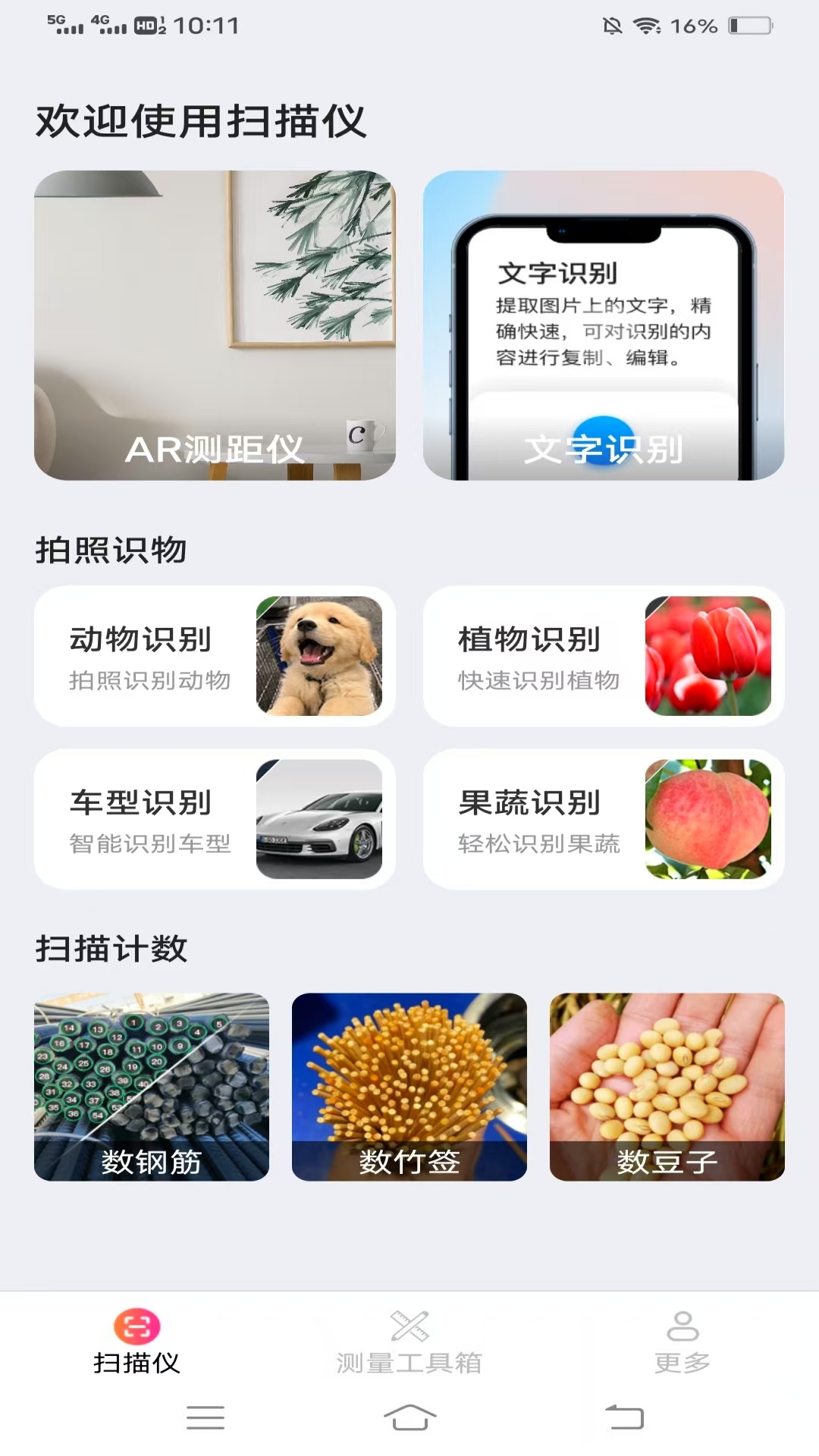Launch the 数豆子 counting tool
Image resolution: width=819 pixels, height=1456 pixels.
(x=667, y=1087)
